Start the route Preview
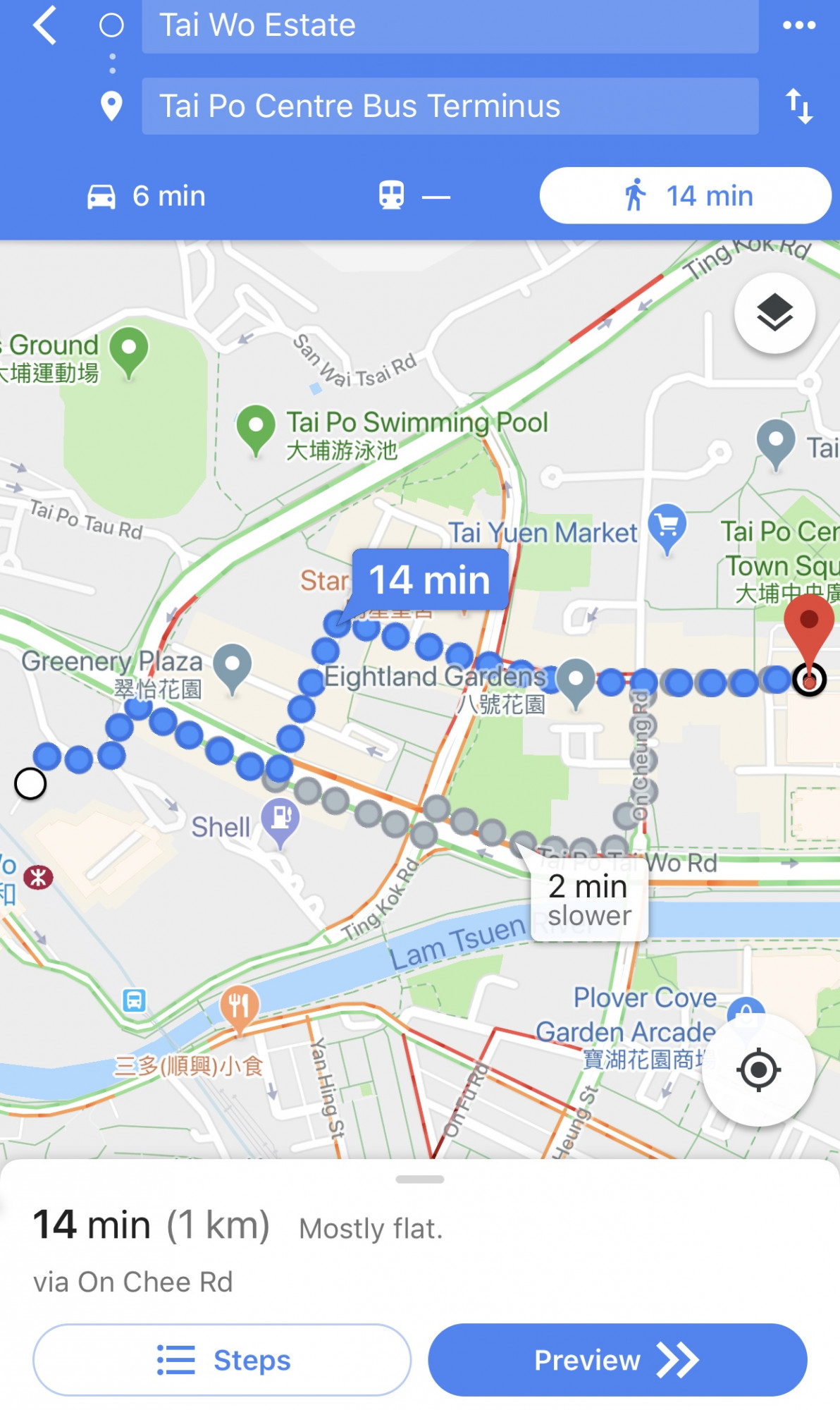 (617, 1359)
